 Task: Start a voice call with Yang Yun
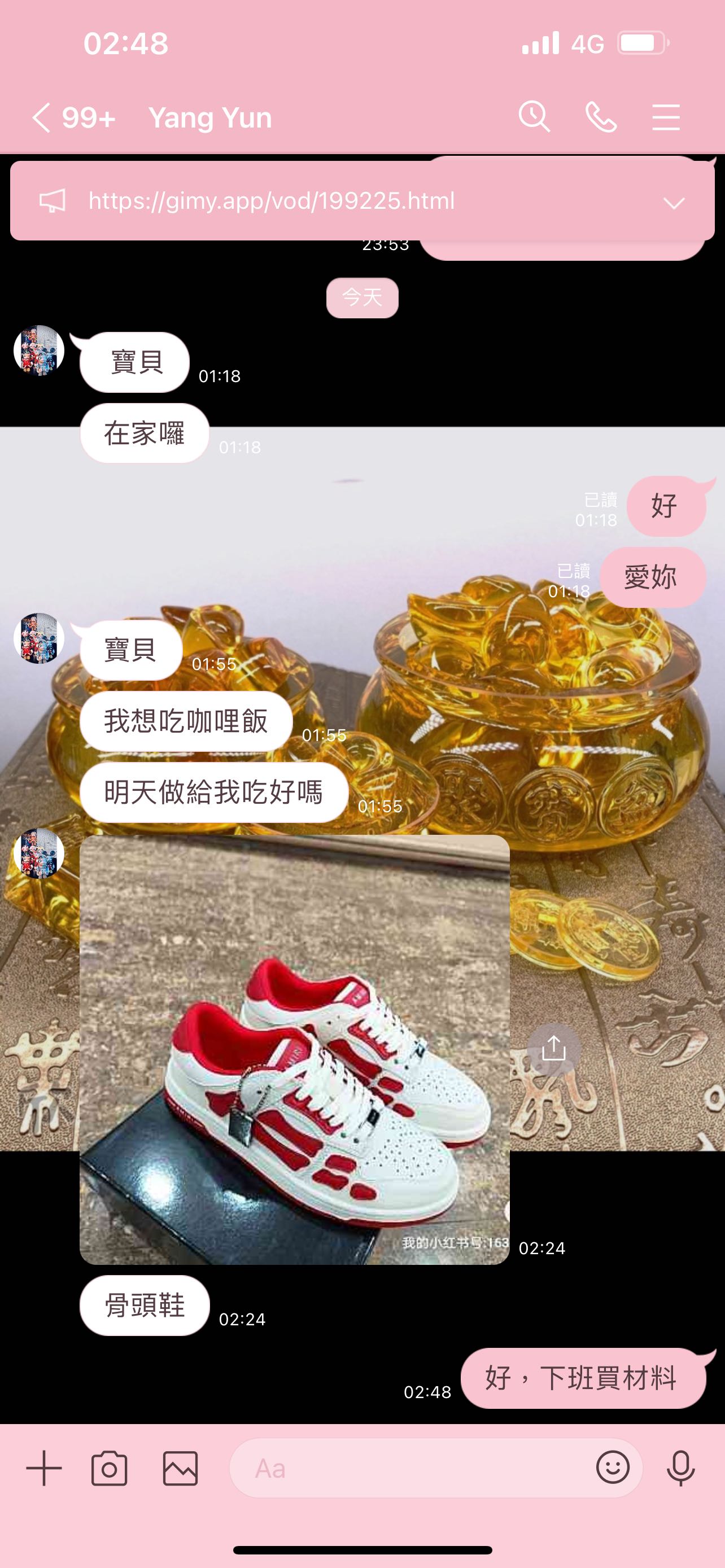[601, 117]
